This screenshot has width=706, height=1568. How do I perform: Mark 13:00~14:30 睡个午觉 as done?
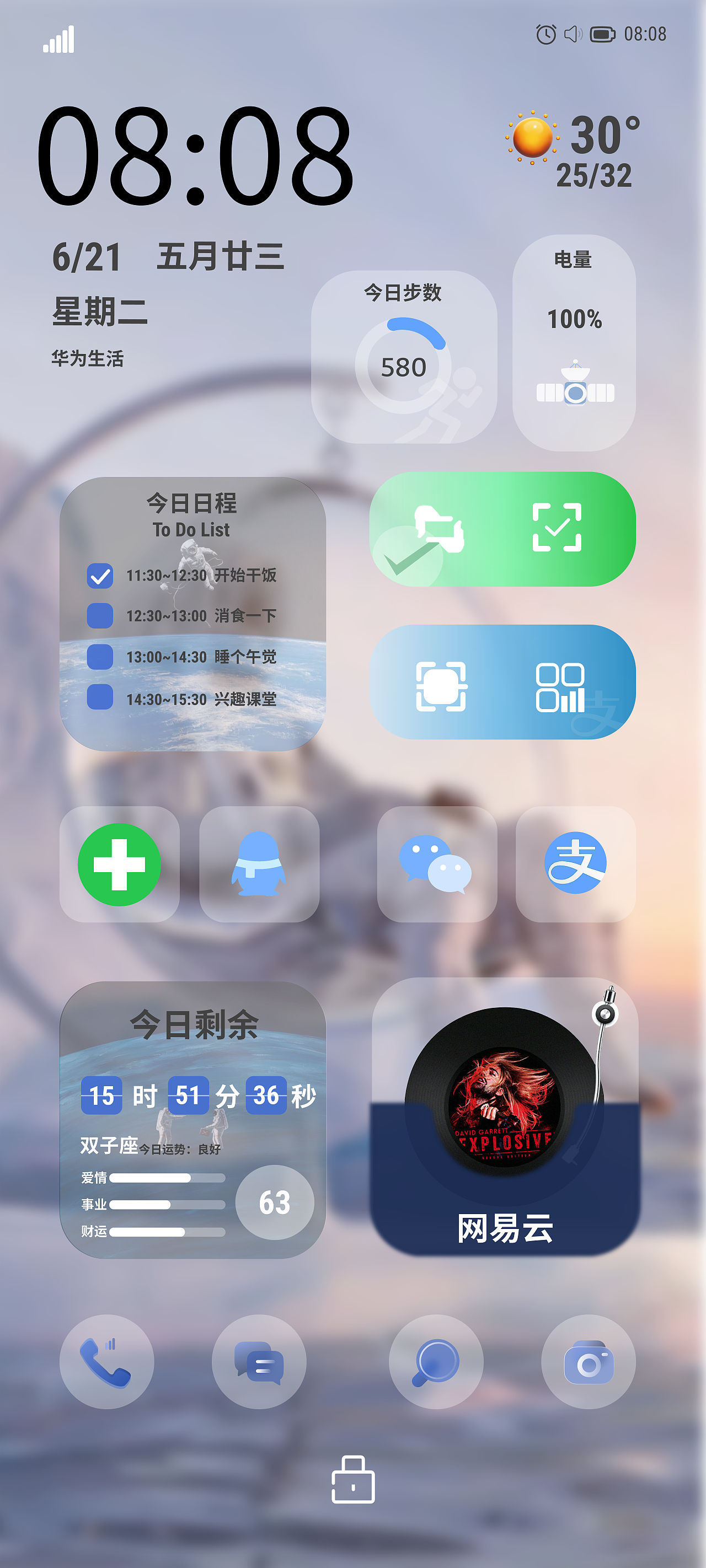coord(100,657)
